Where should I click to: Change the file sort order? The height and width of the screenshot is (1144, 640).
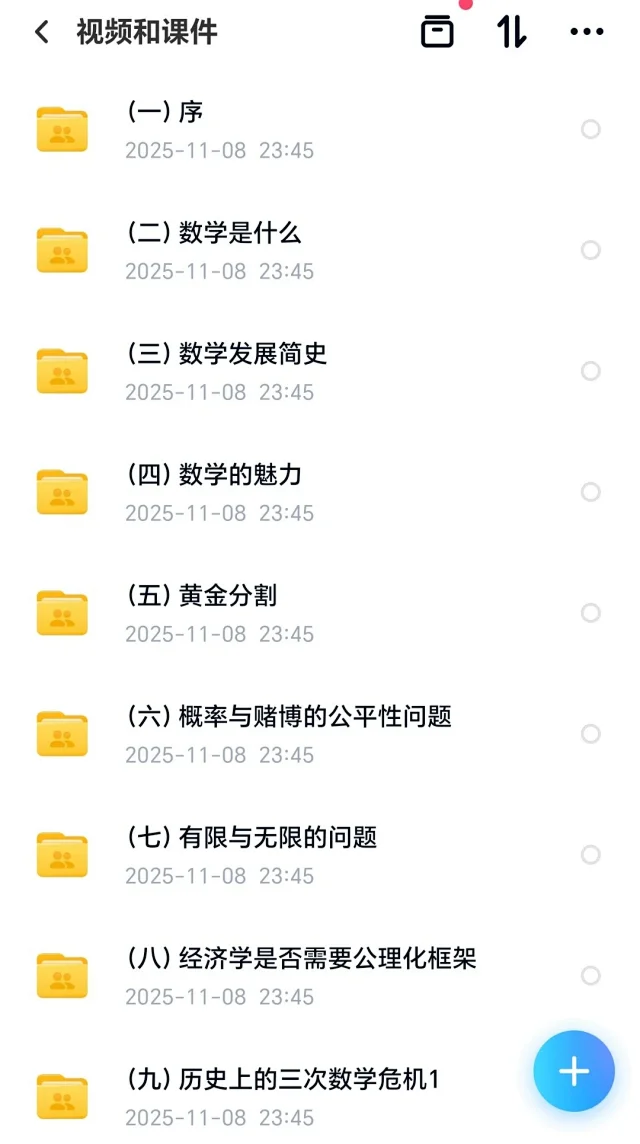(511, 32)
